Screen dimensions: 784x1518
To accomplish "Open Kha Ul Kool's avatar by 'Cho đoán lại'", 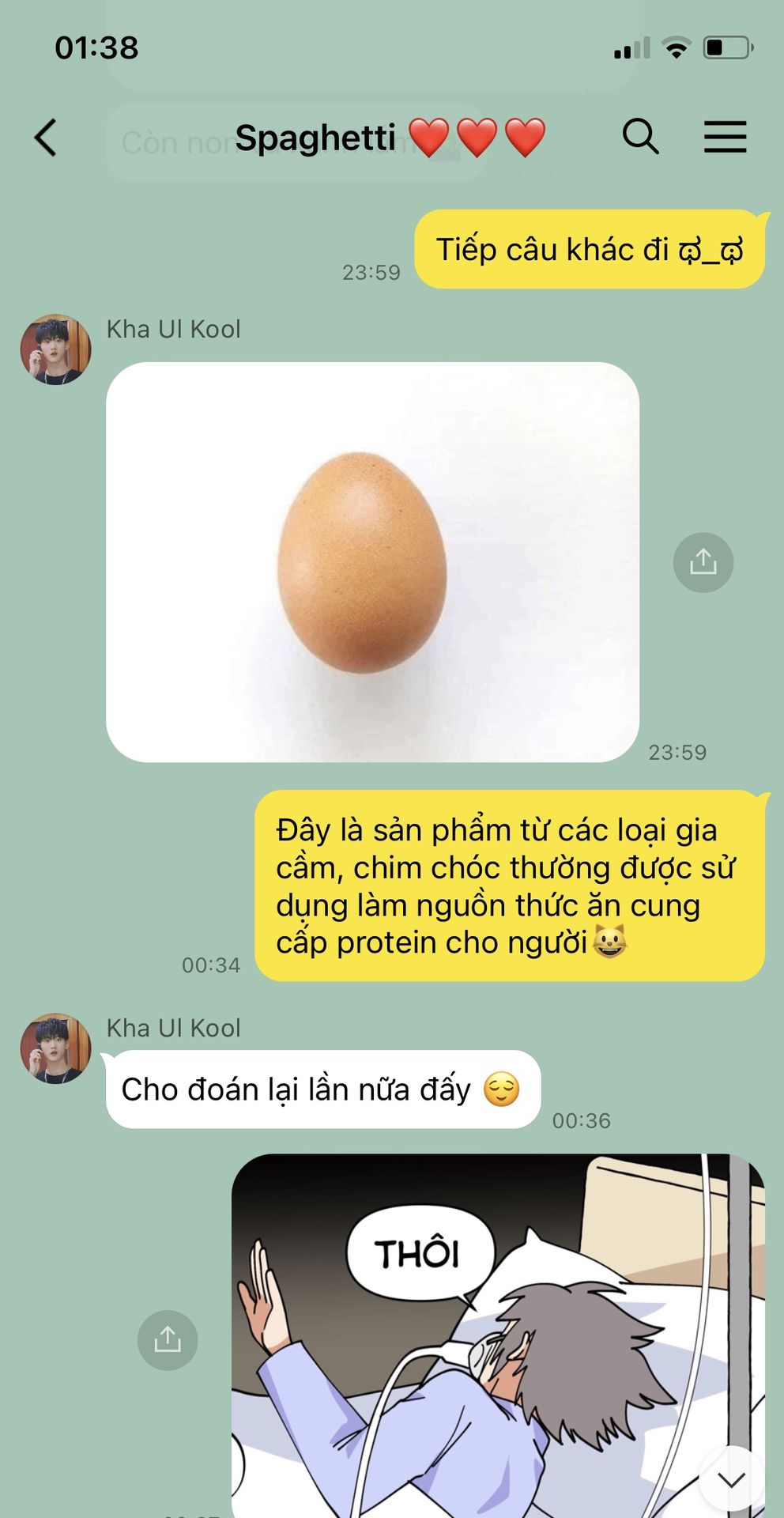I will tap(55, 1048).
